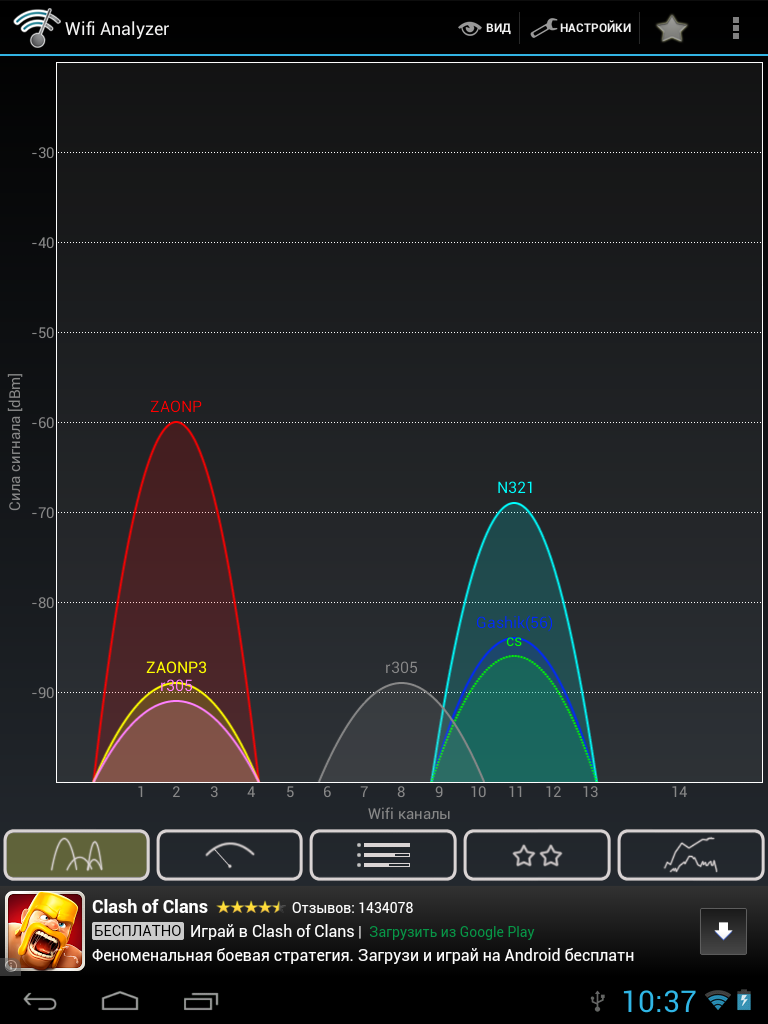Open the overflow menu

737,28
